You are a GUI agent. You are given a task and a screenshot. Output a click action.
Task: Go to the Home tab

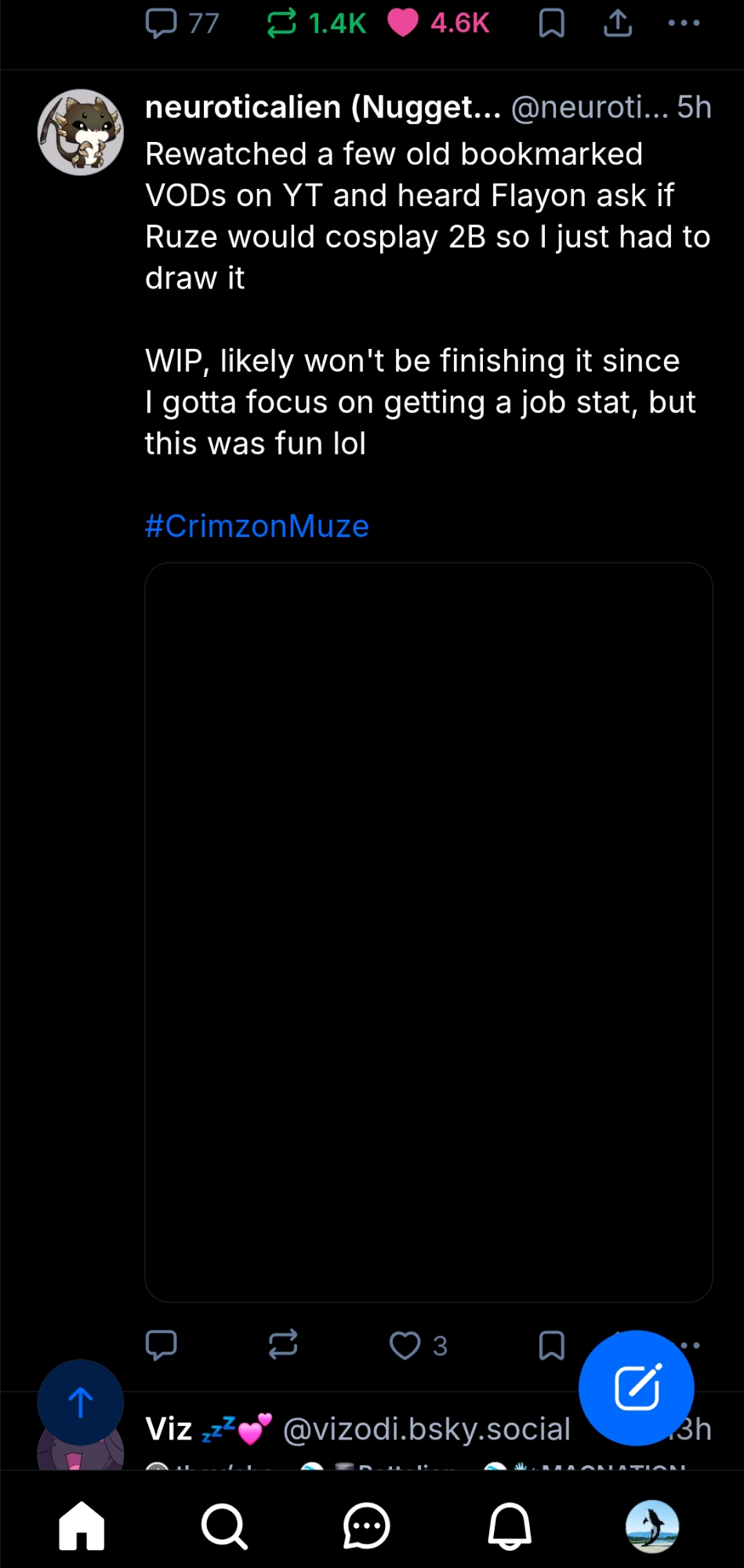82,1526
